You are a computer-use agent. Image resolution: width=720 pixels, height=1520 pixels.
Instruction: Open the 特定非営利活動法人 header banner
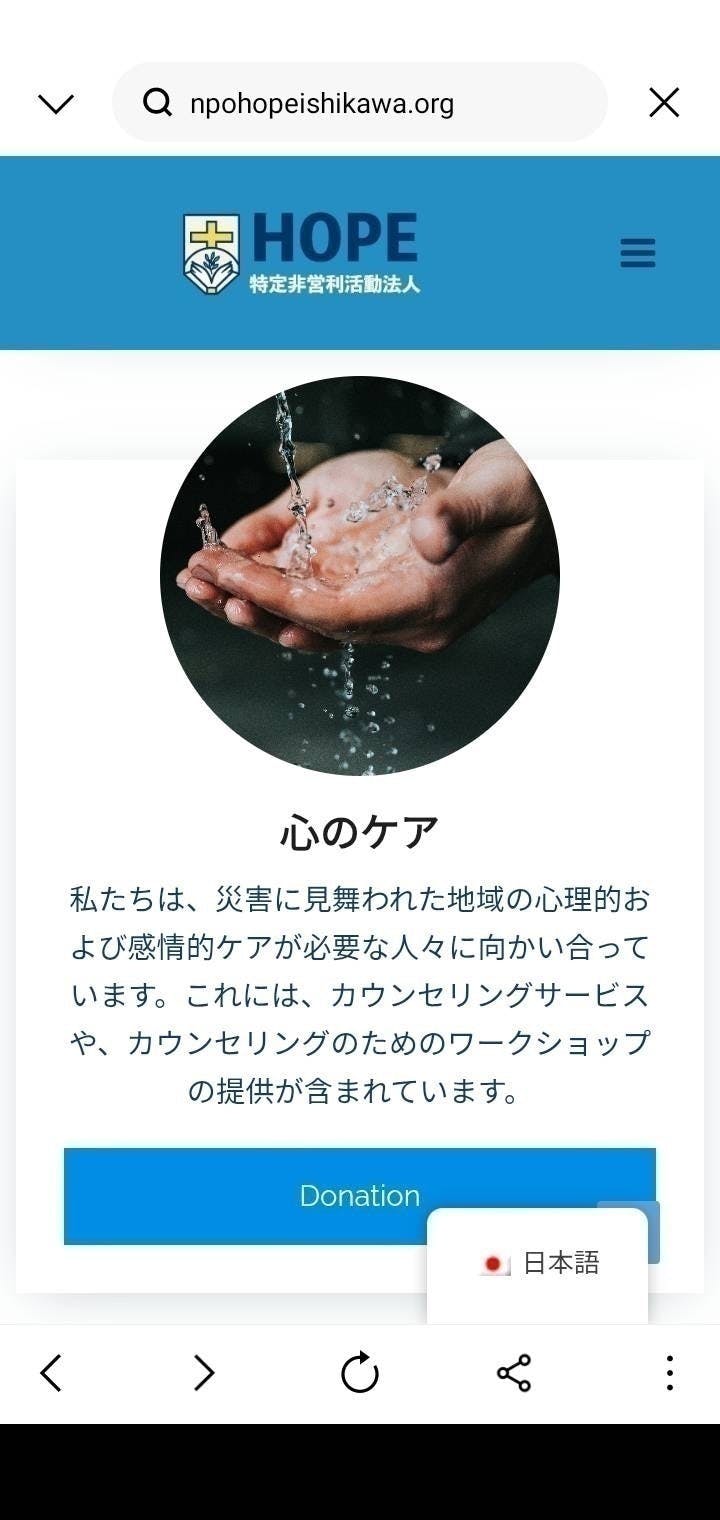click(333, 284)
